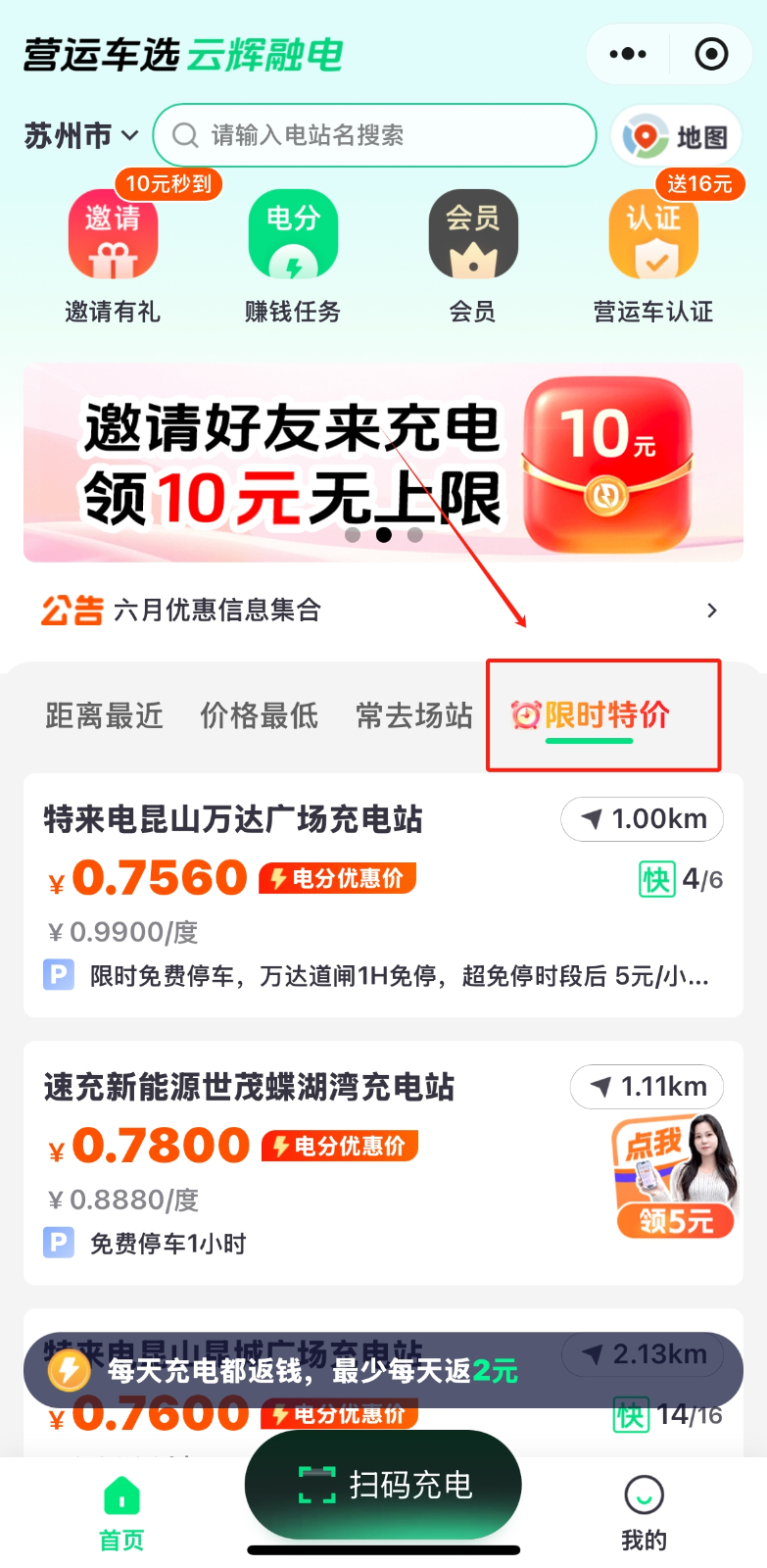Viewport: 767px width, 1568px height.
Task: Close the mini program via circle icon
Action: [711, 54]
